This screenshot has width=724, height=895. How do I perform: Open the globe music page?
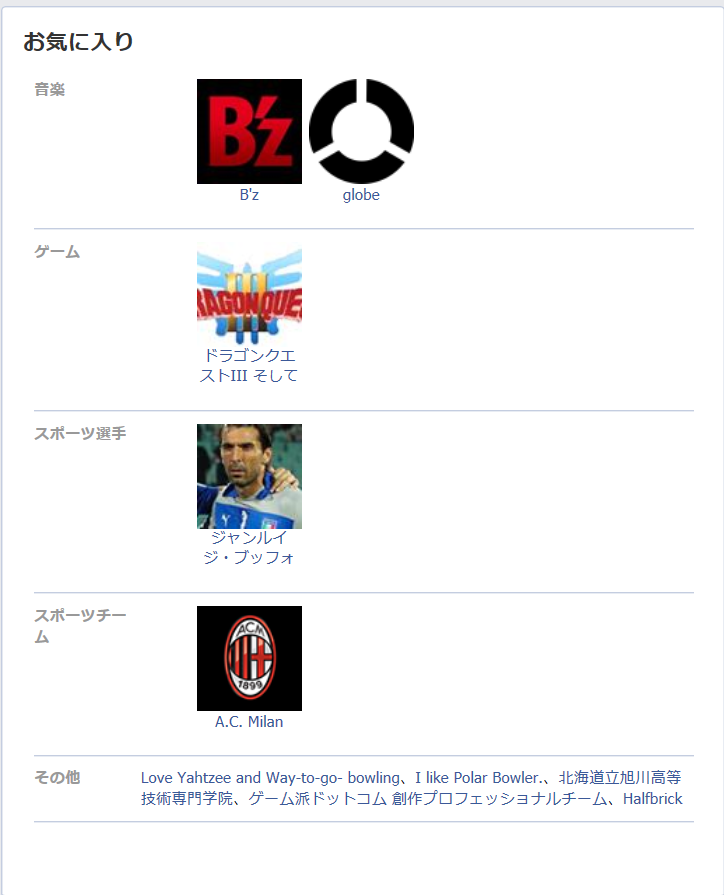click(361, 132)
